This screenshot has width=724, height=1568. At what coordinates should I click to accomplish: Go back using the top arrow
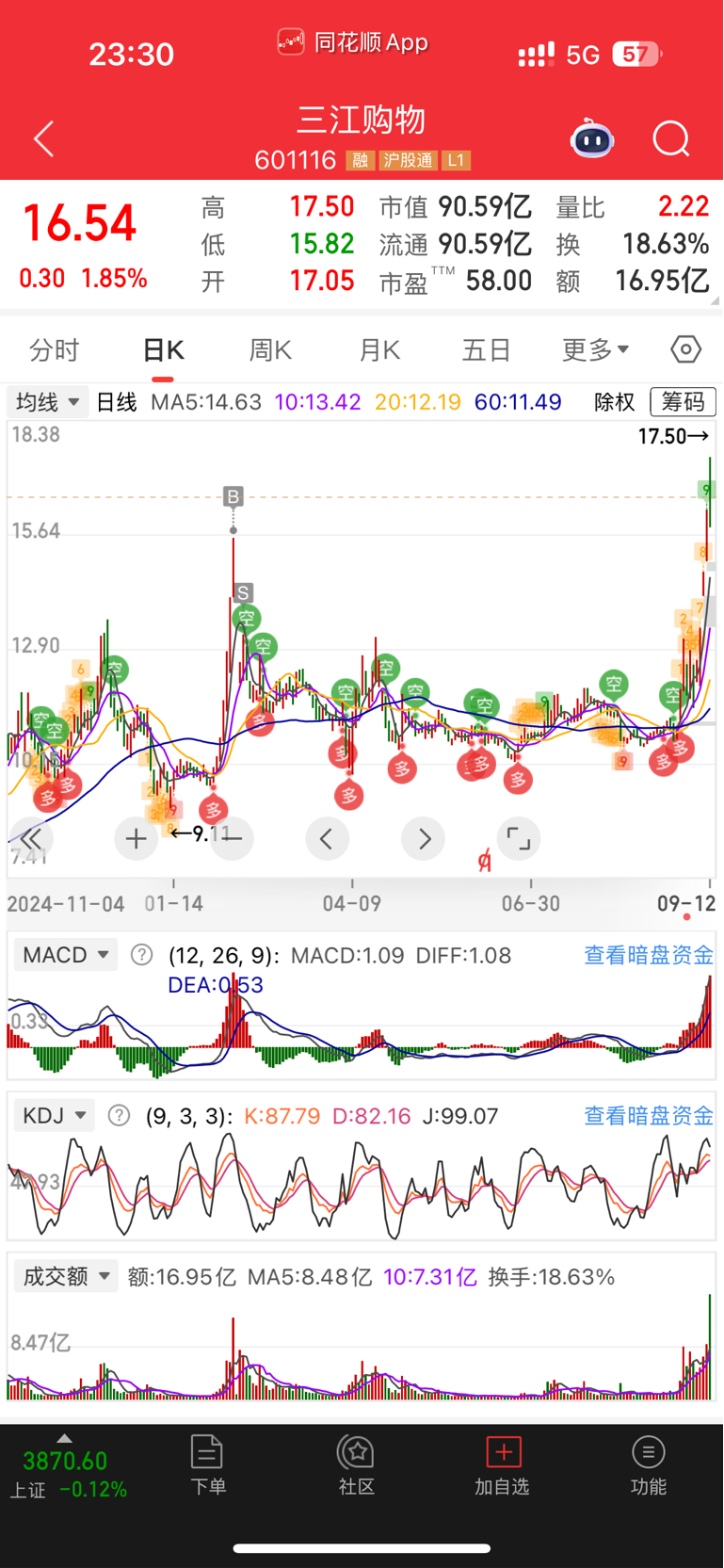click(x=44, y=139)
